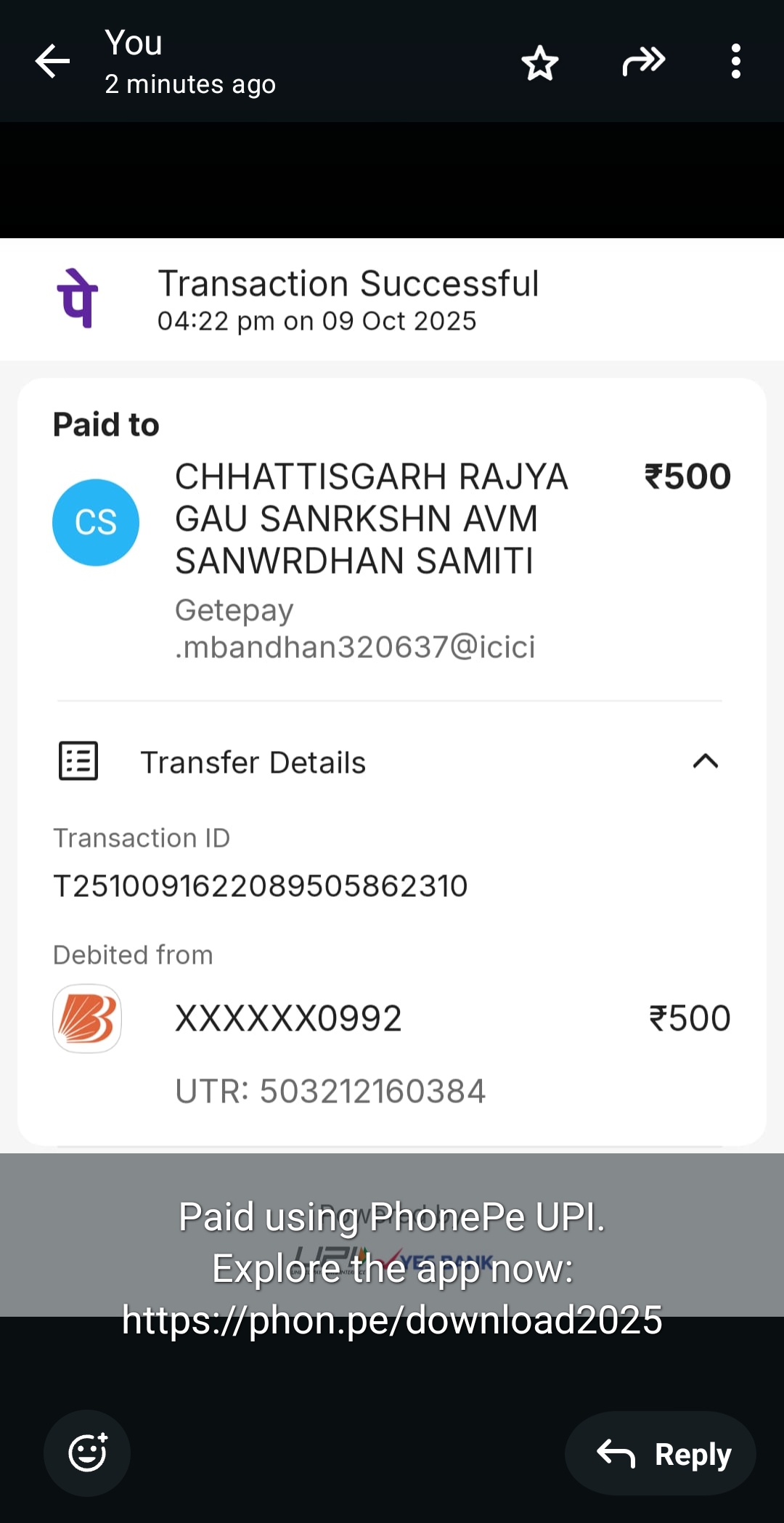Add an emoji reaction
This screenshot has width=784, height=1523.
pos(87,1453)
